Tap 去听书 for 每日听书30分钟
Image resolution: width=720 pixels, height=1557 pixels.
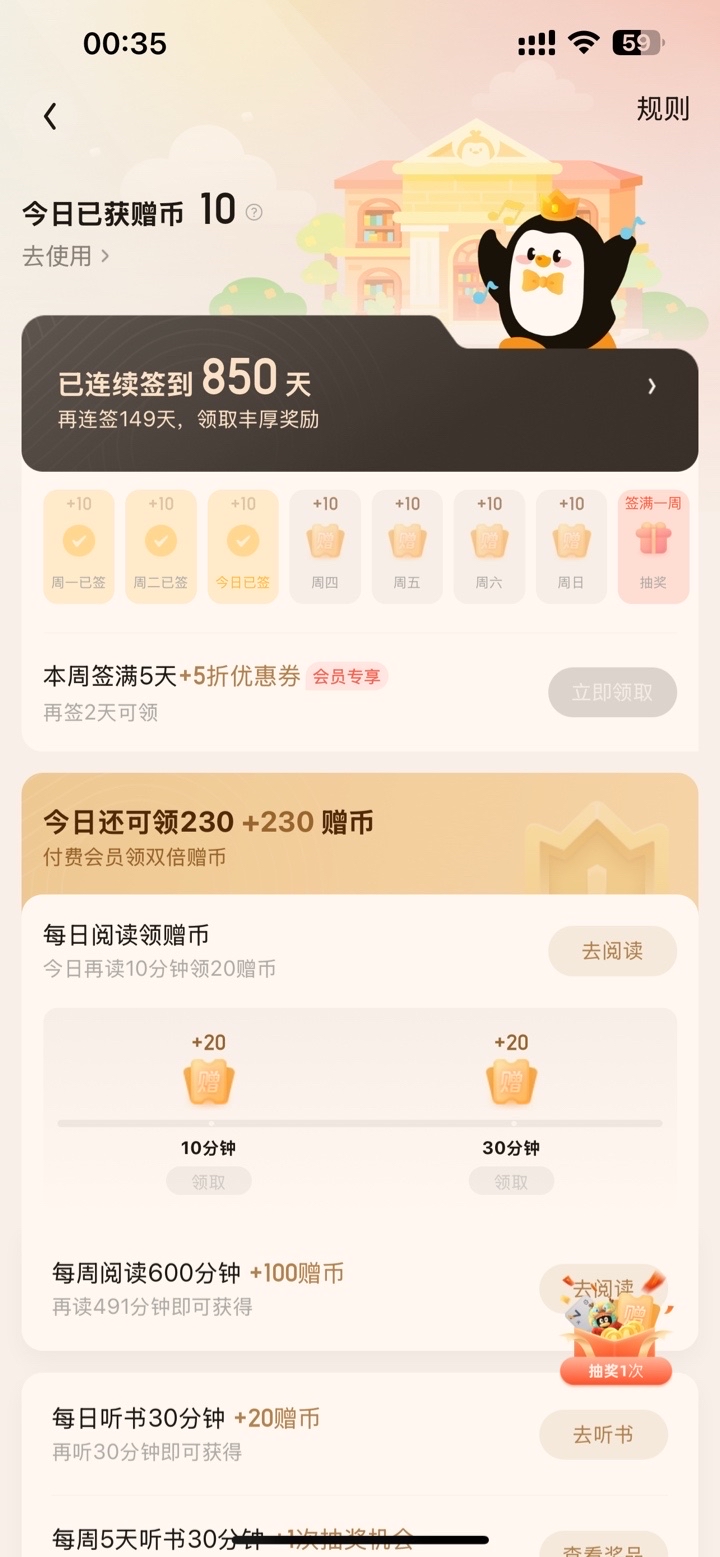click(x=603, y=1435)
